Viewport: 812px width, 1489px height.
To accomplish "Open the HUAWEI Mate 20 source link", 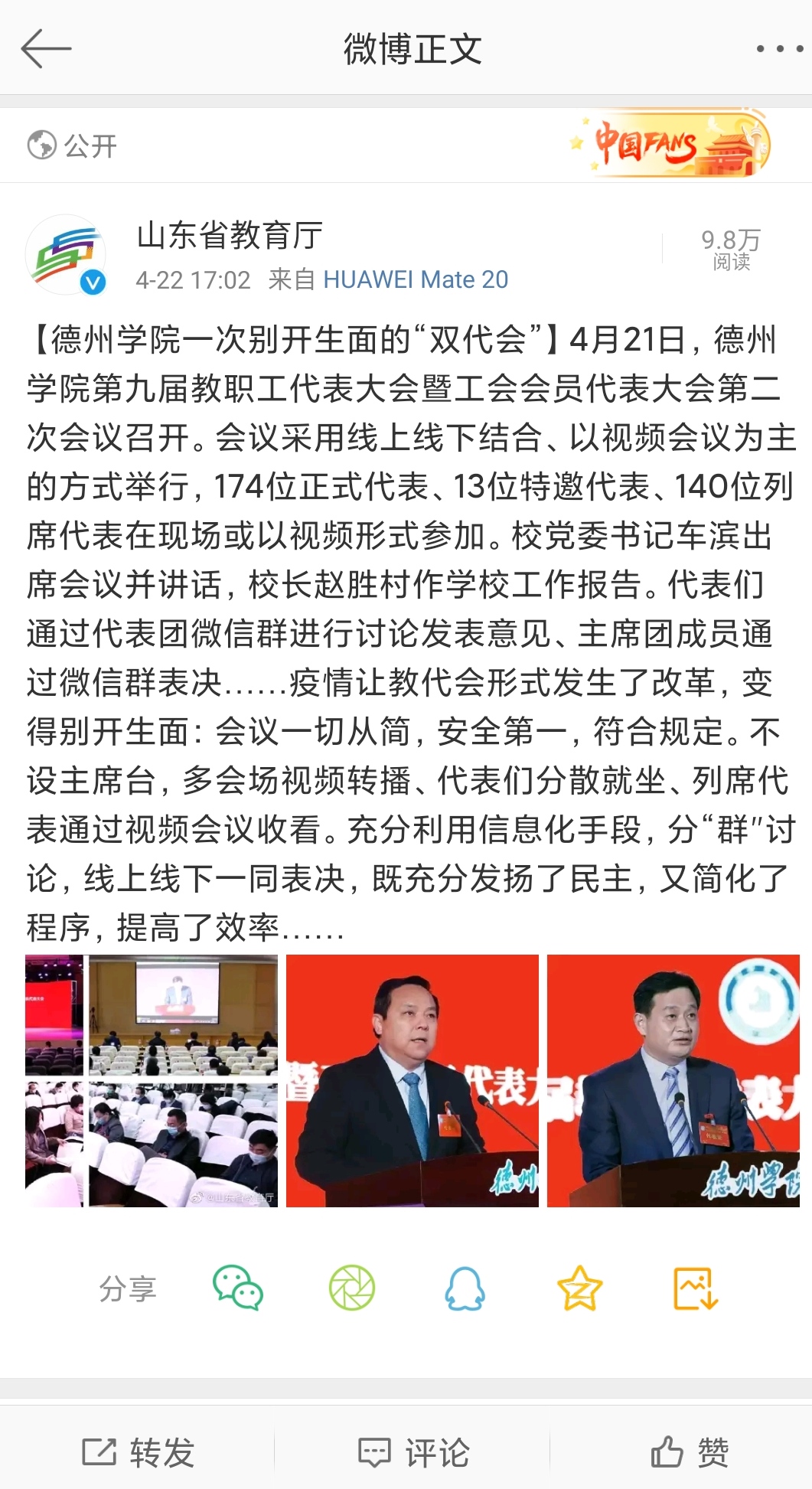I will [x=415, y=279].
